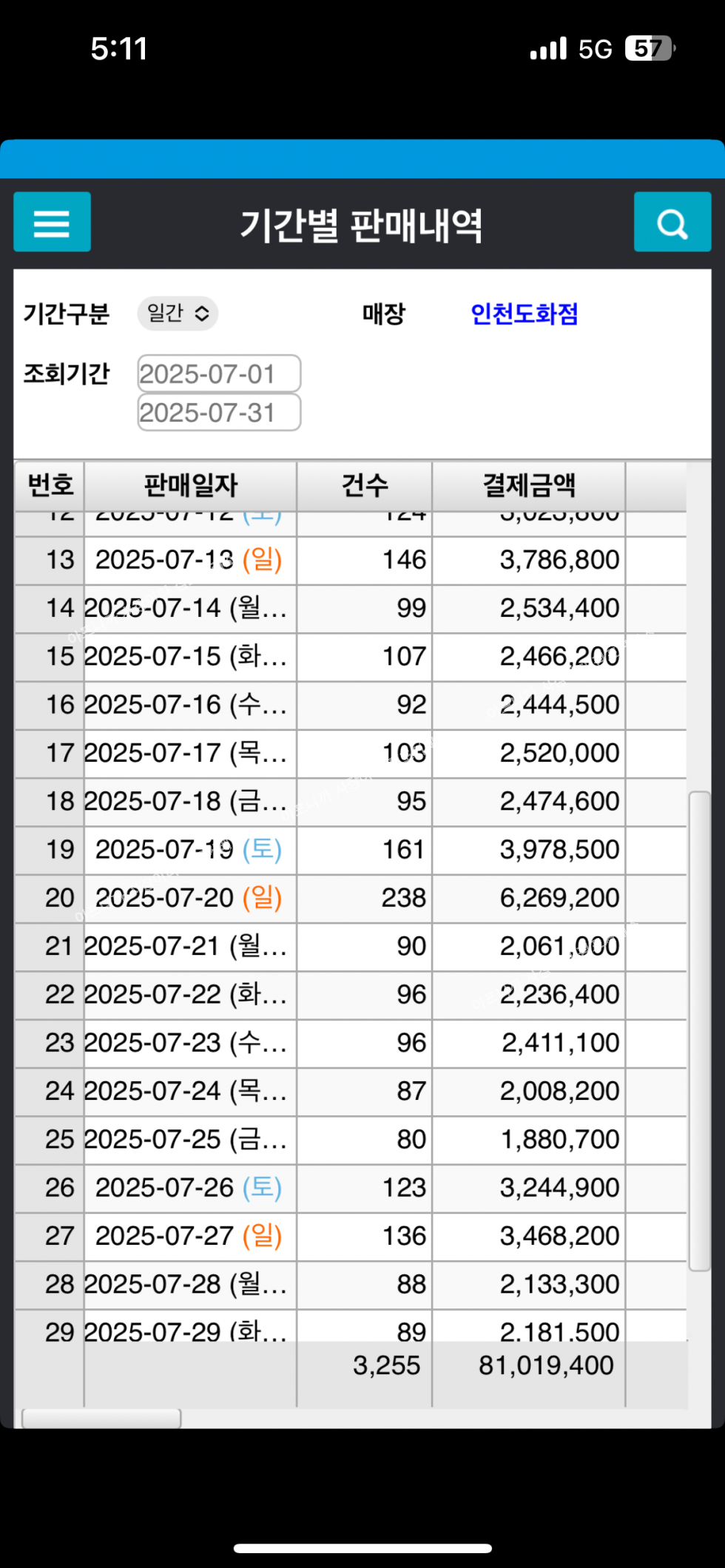Tap the search magnifier button
This screenshot has height=1568, width=725.
(672, 222)
